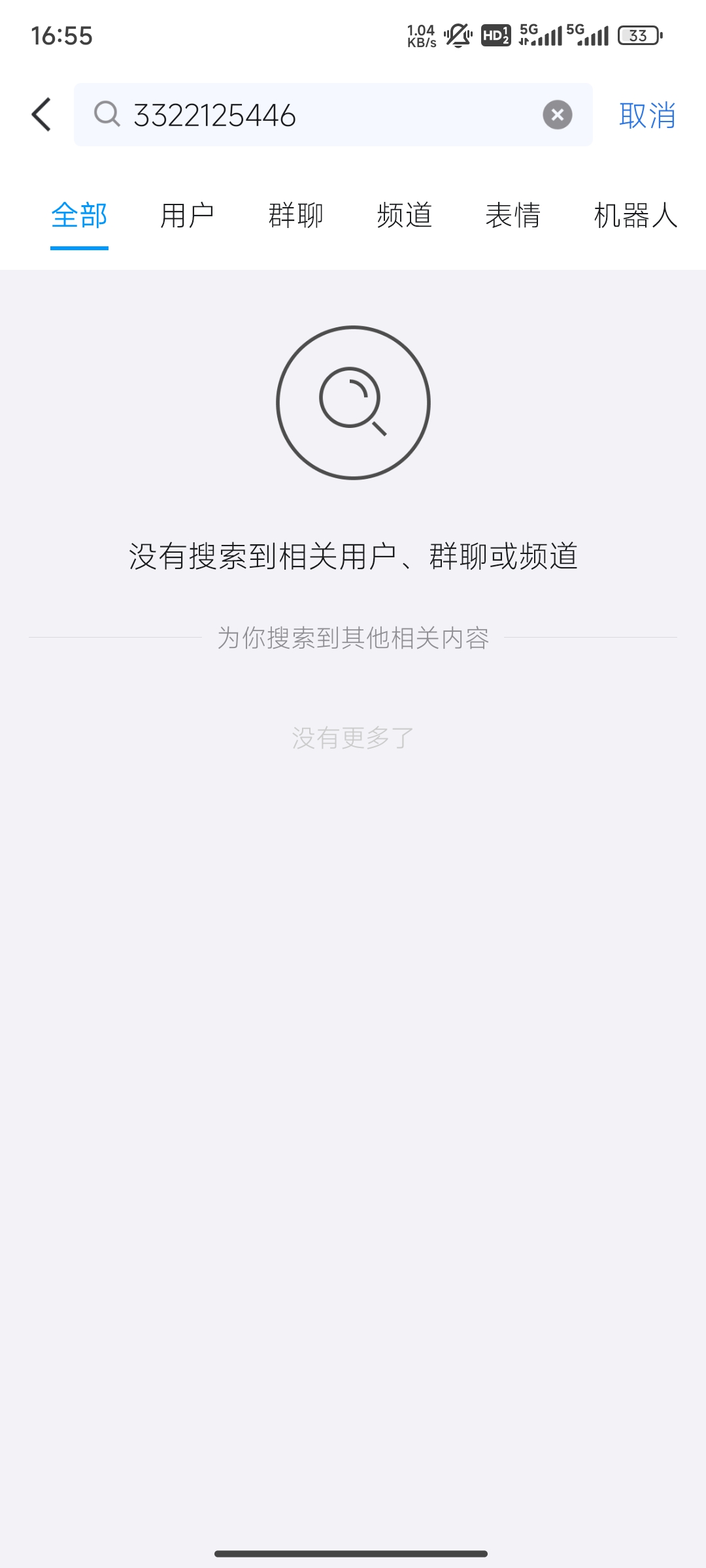
Task: Switch to the 表情 tab
Action: (x=513, y=216)
